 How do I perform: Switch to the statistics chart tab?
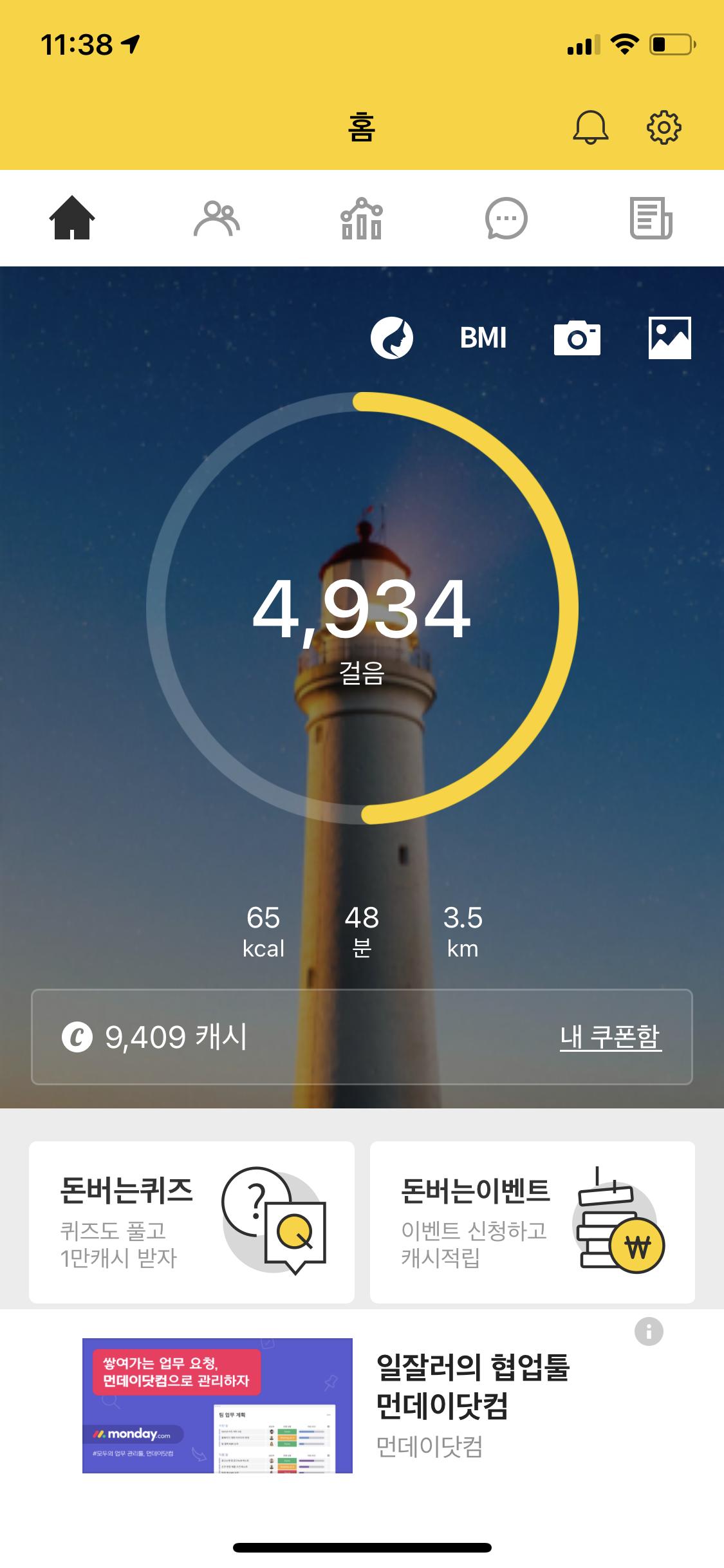[361, 219]
